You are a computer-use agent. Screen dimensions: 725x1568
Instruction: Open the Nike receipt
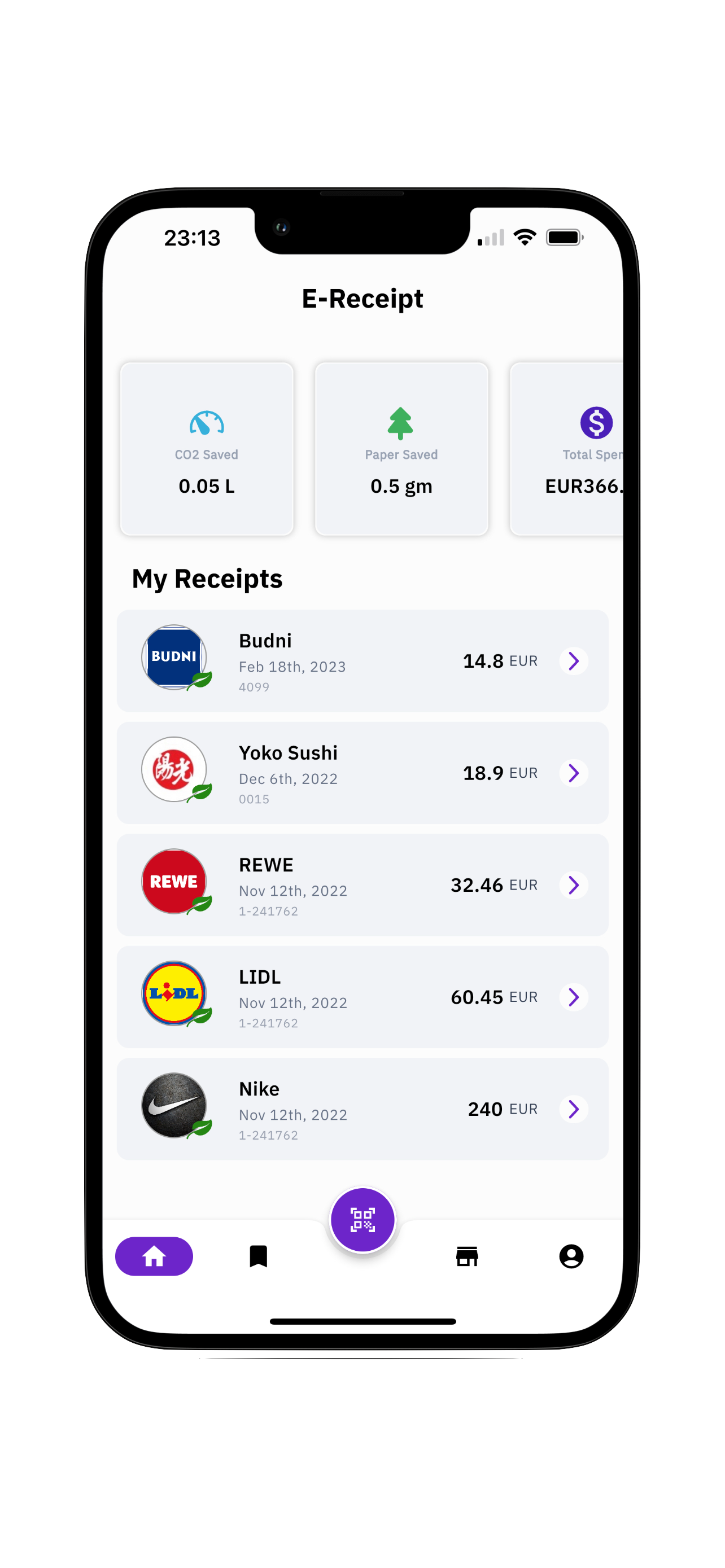coord(362,1109)
